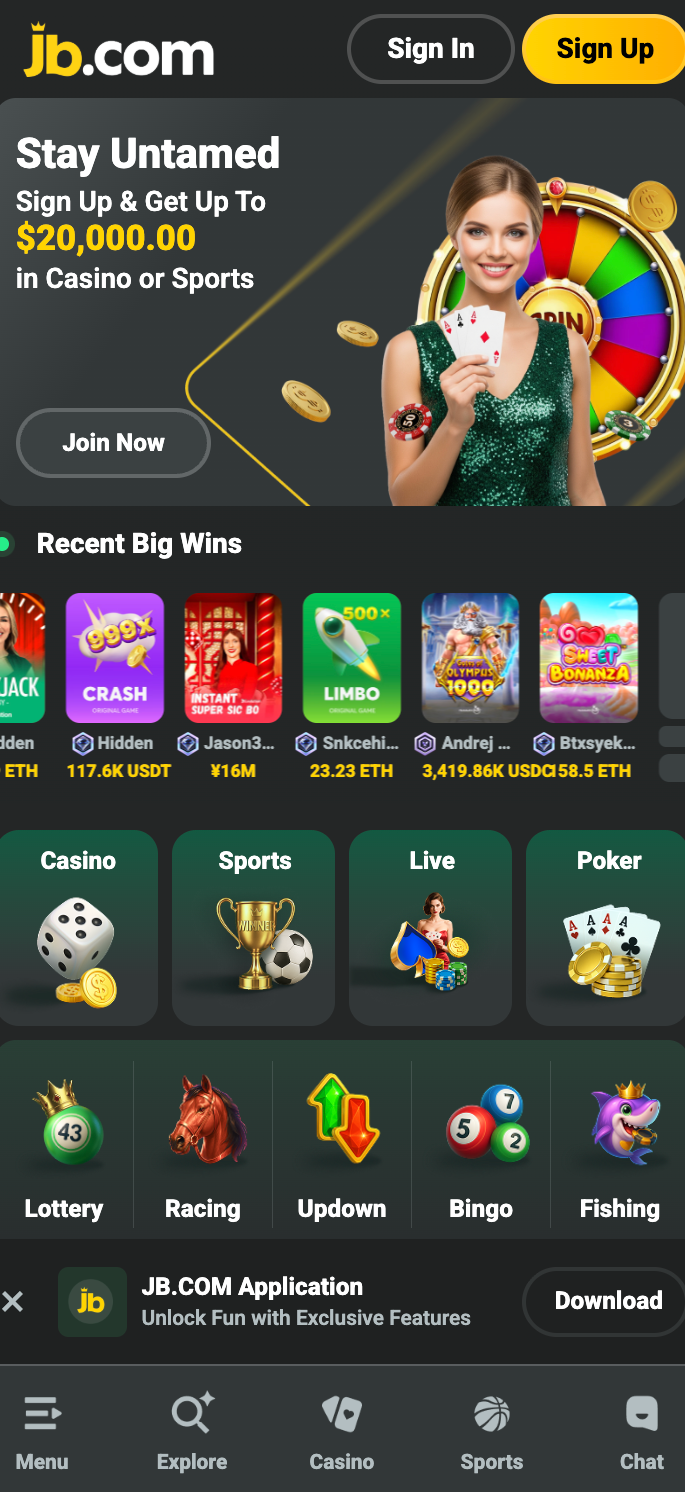Download the JB.COM application
The width and height of the screenshot is (685, 1492).
(607, 1301)
